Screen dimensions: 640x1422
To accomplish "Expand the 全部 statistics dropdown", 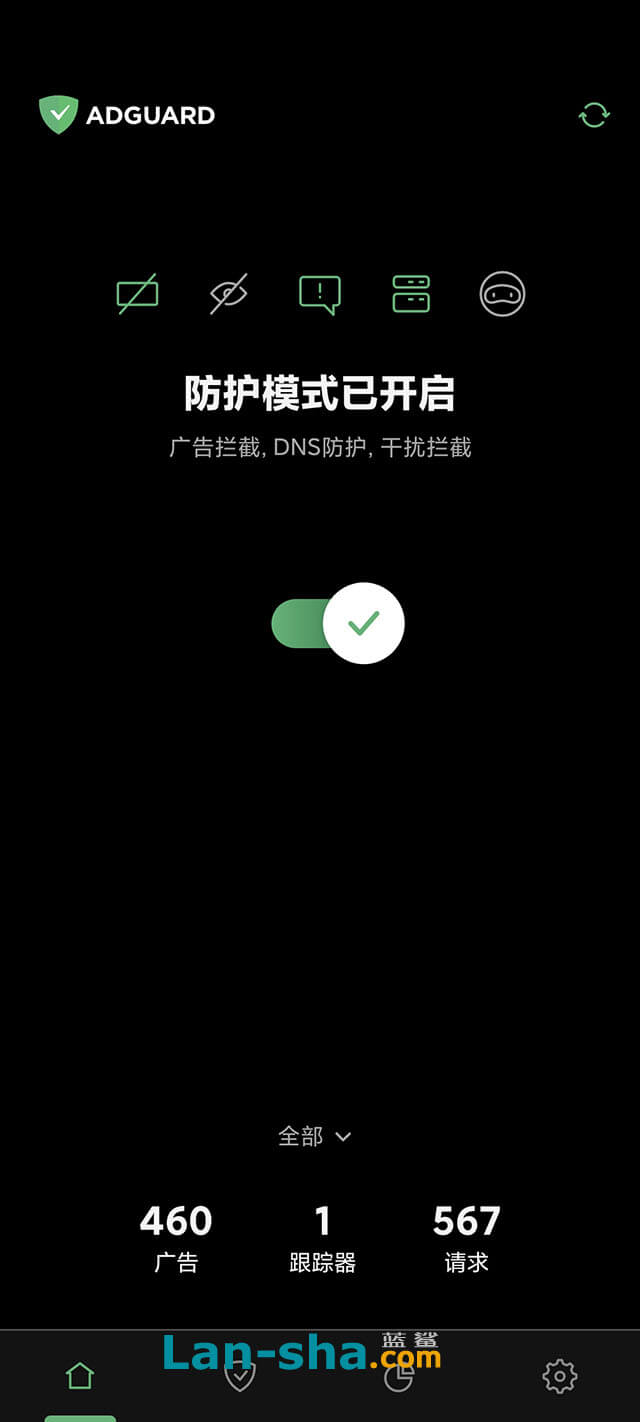I will [315, 1137].
